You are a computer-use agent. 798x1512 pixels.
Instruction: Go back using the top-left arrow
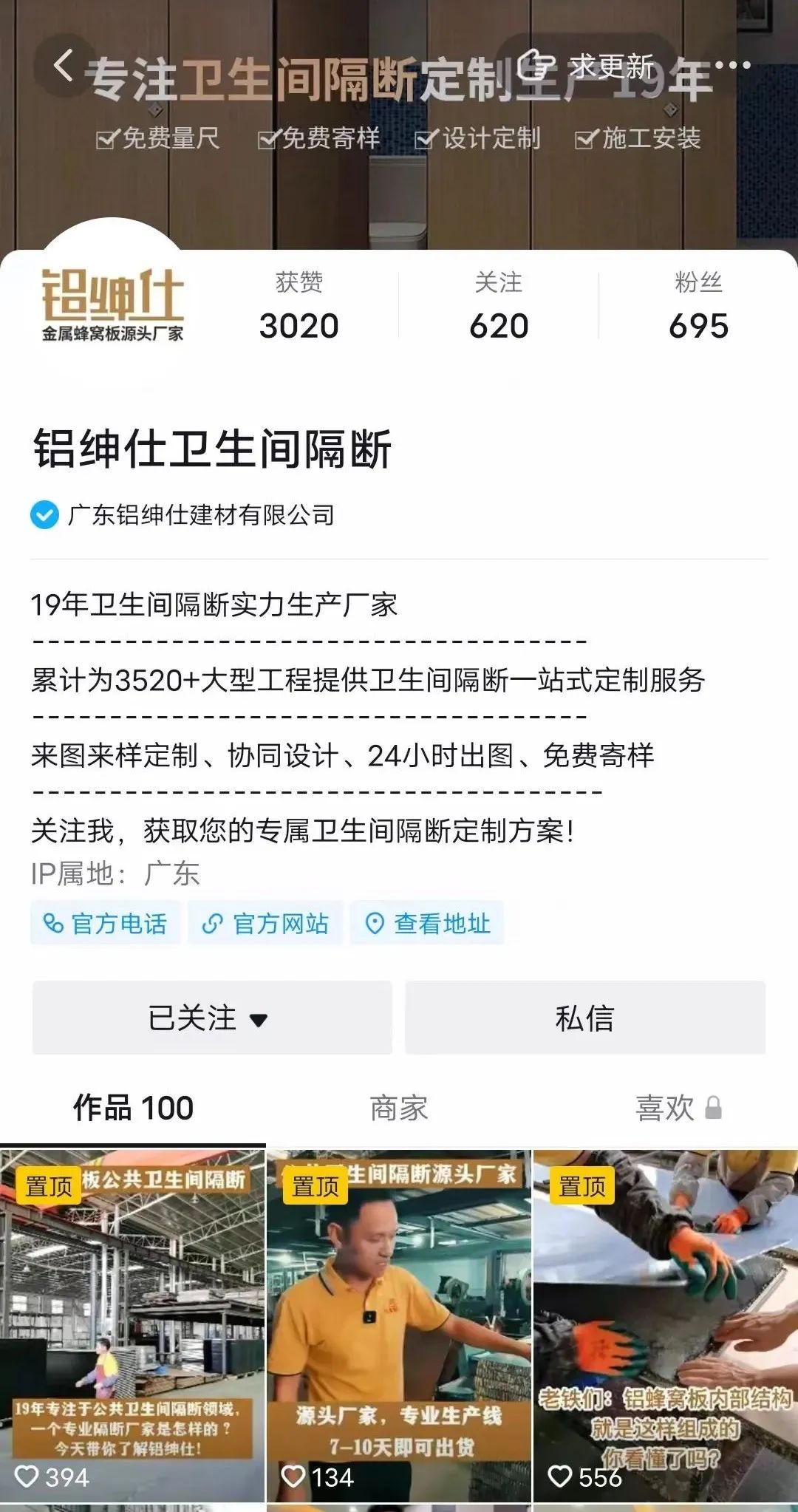[x=64, y=65]
